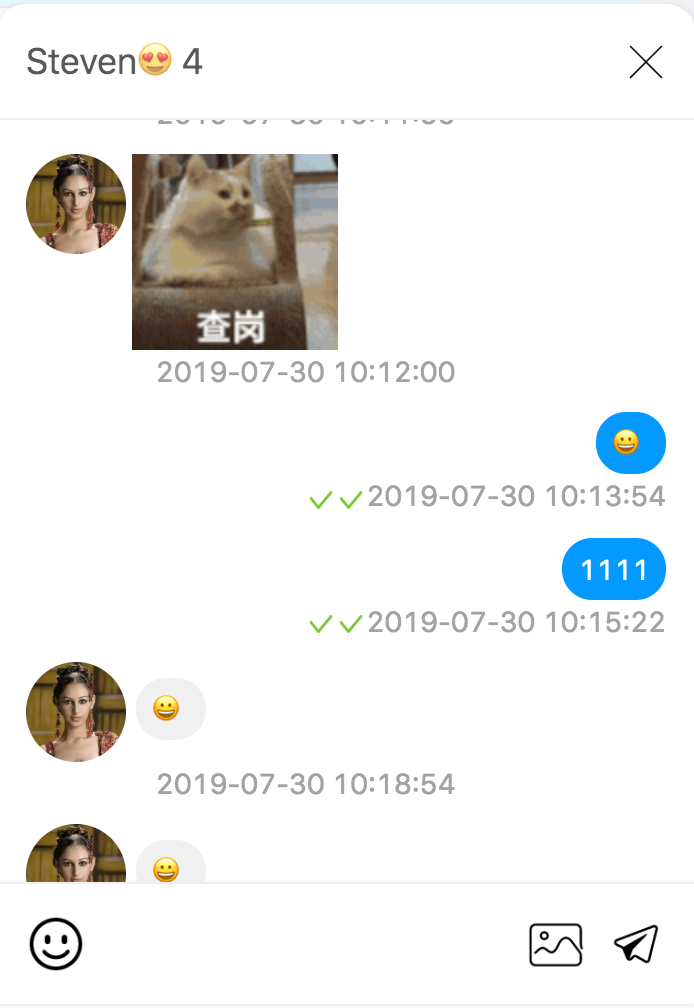Open the cat image sent at 10:12:00
Screen dimensions: 694x1008
tap(235, 251)
